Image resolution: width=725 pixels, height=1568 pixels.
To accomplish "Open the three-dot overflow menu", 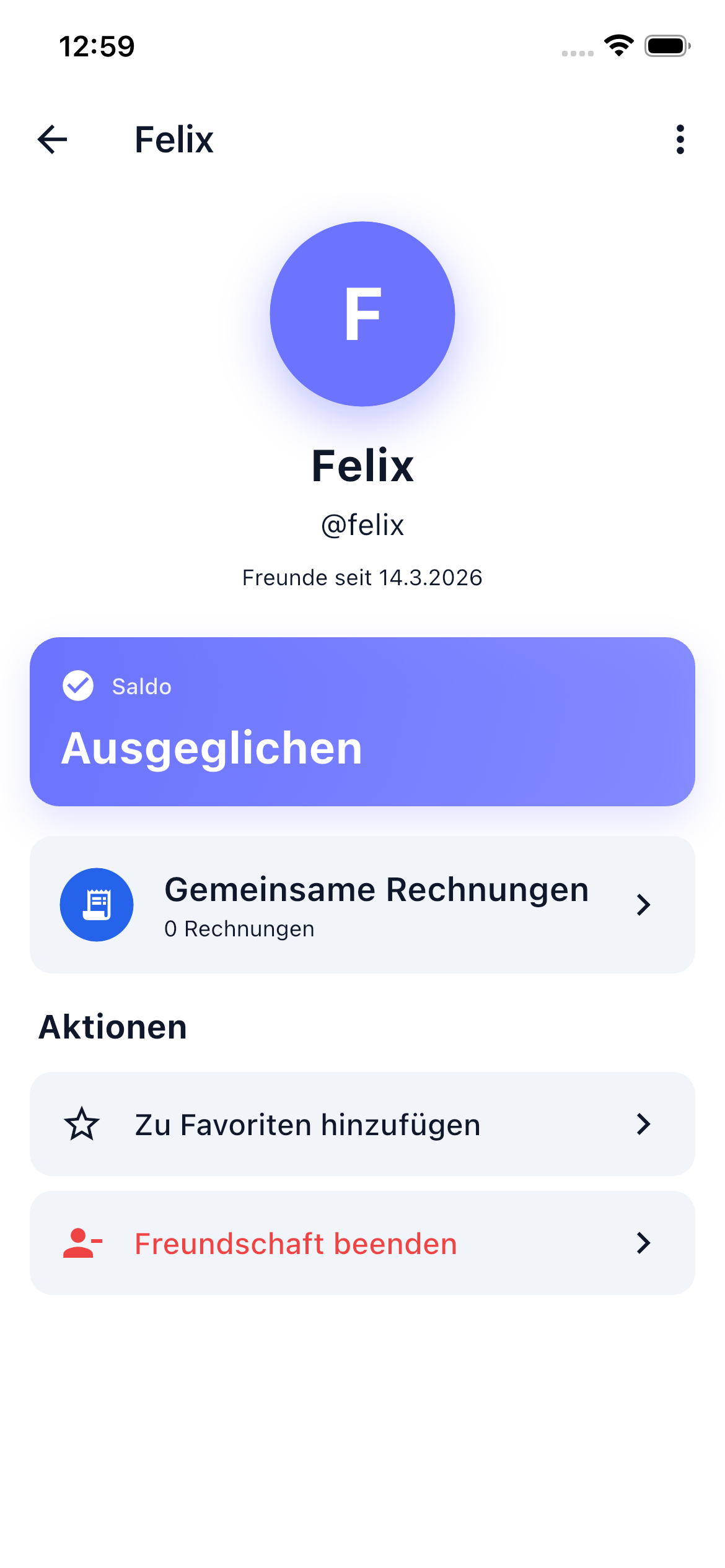I will click(x=680, y=139).
